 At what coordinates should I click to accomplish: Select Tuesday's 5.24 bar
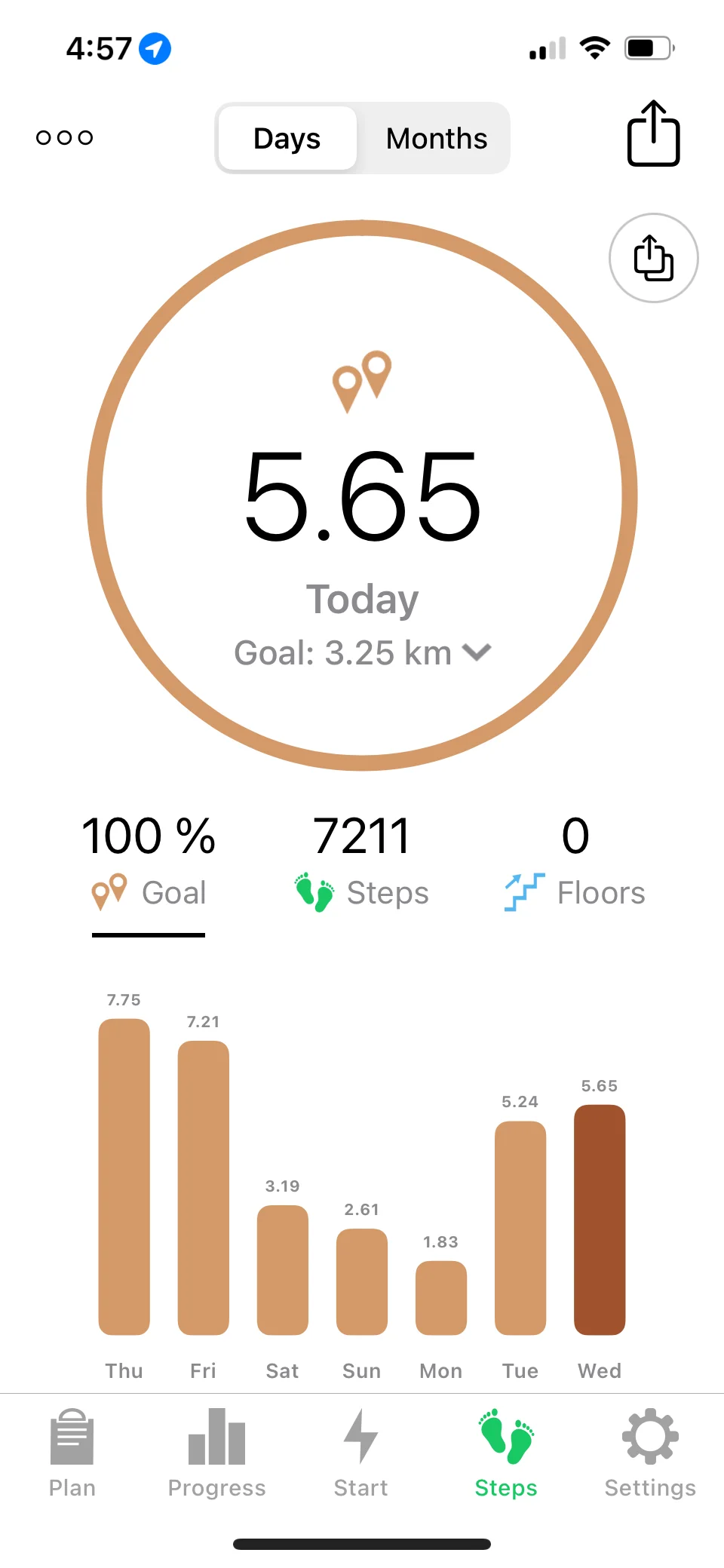[x=520, y=1228]
